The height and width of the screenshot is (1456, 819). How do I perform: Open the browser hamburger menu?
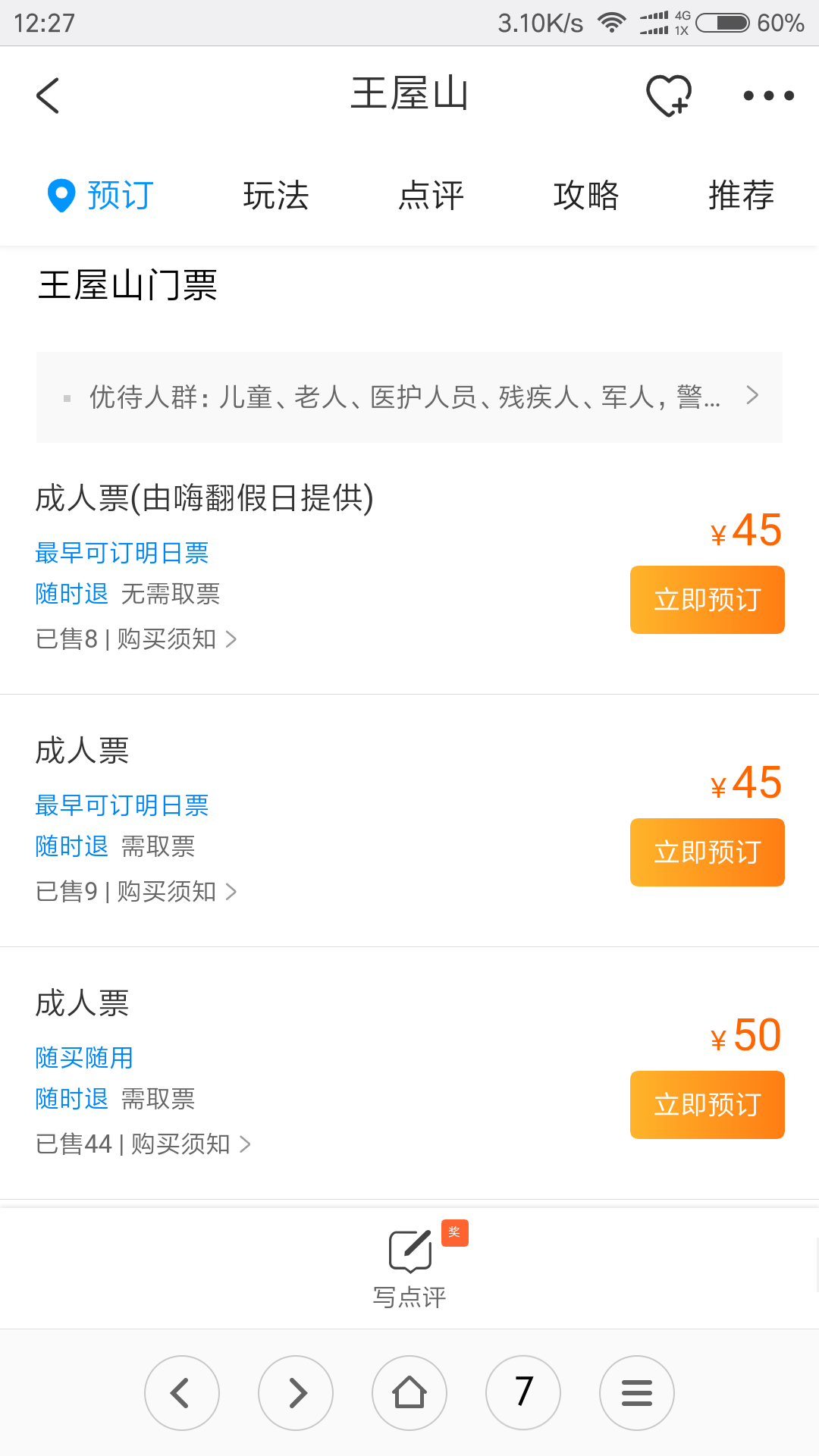(x=637, y=1393)
